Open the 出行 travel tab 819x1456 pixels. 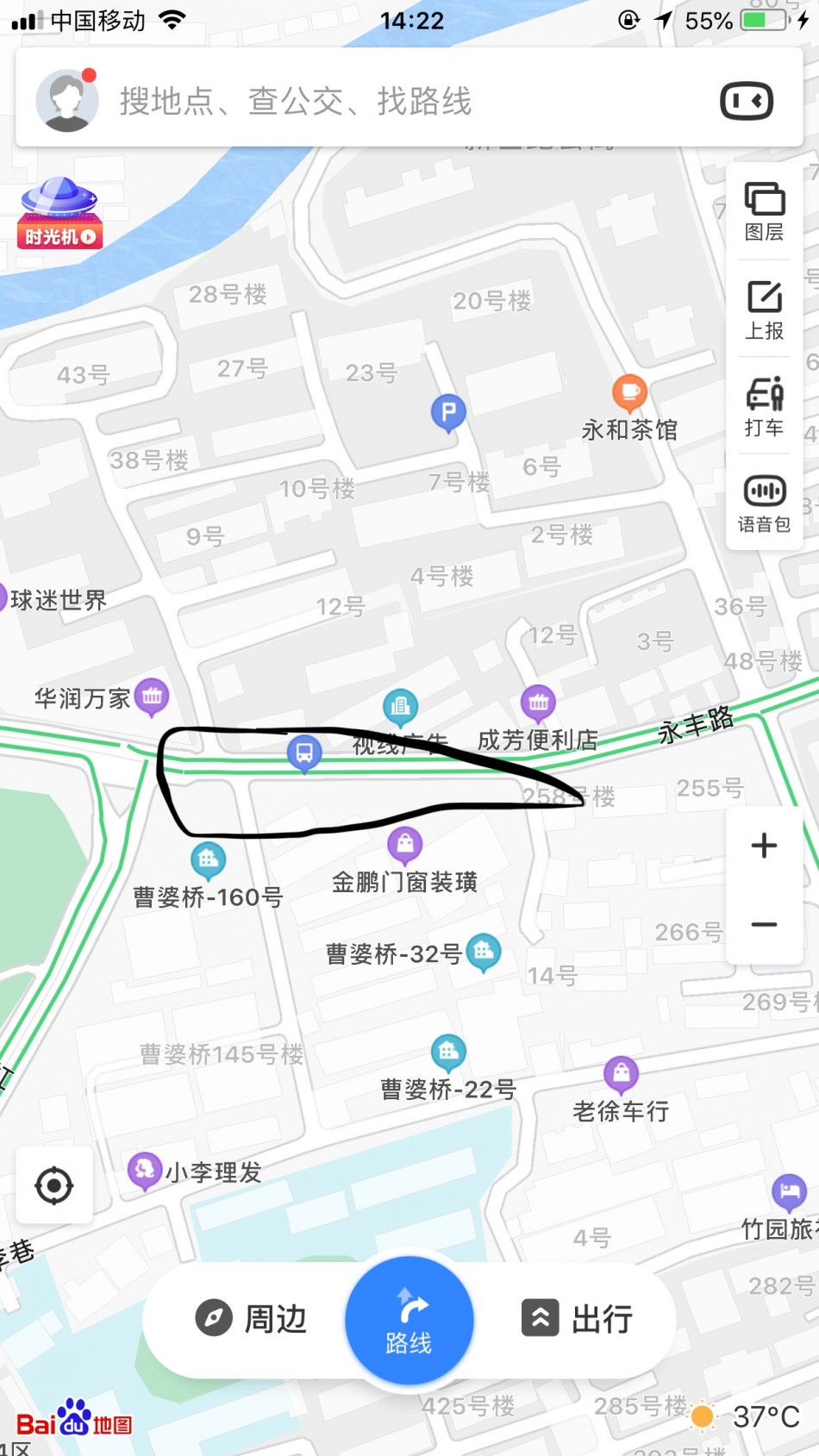click(578, 1319)
